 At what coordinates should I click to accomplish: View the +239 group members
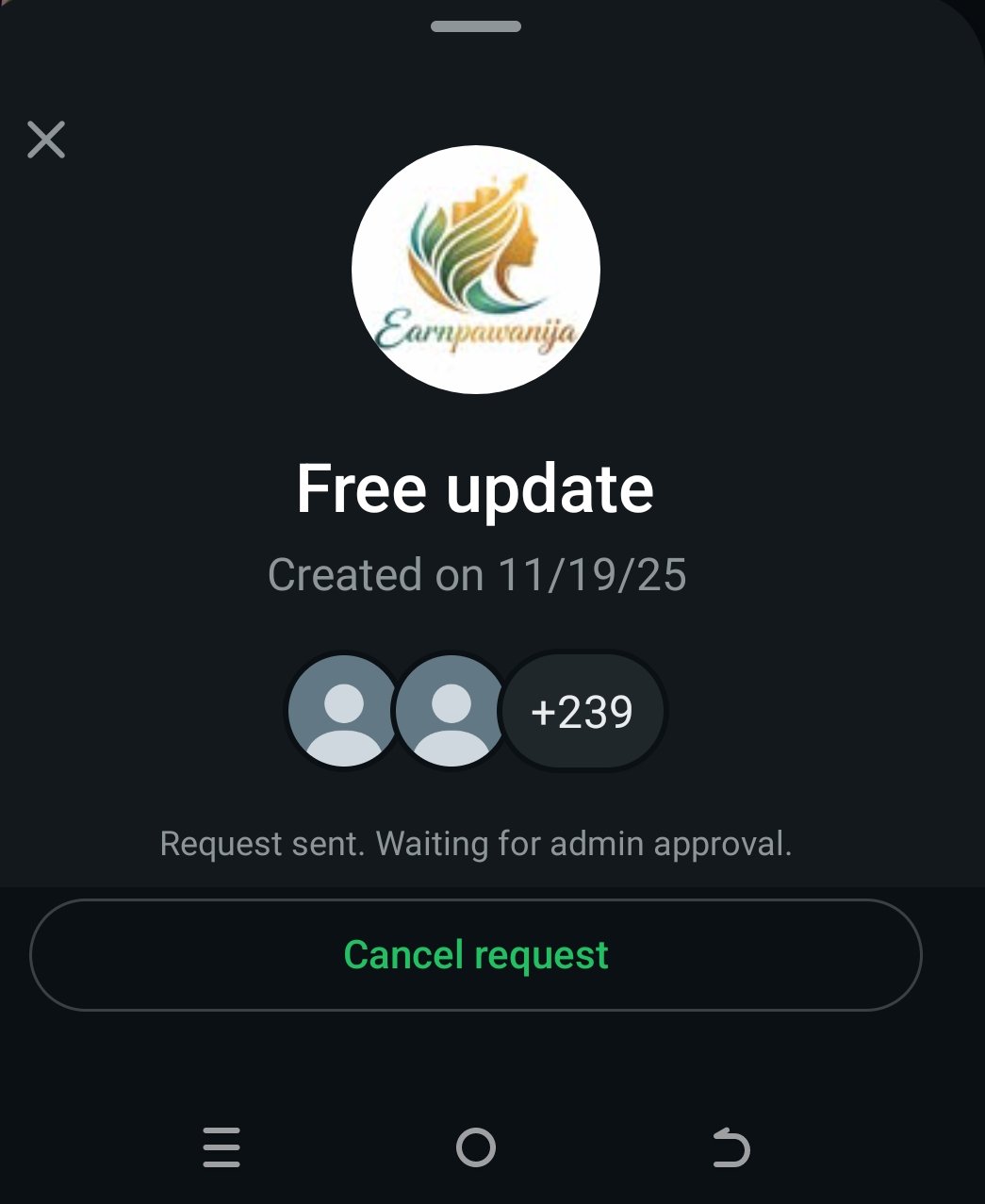(x=582, y=712)
